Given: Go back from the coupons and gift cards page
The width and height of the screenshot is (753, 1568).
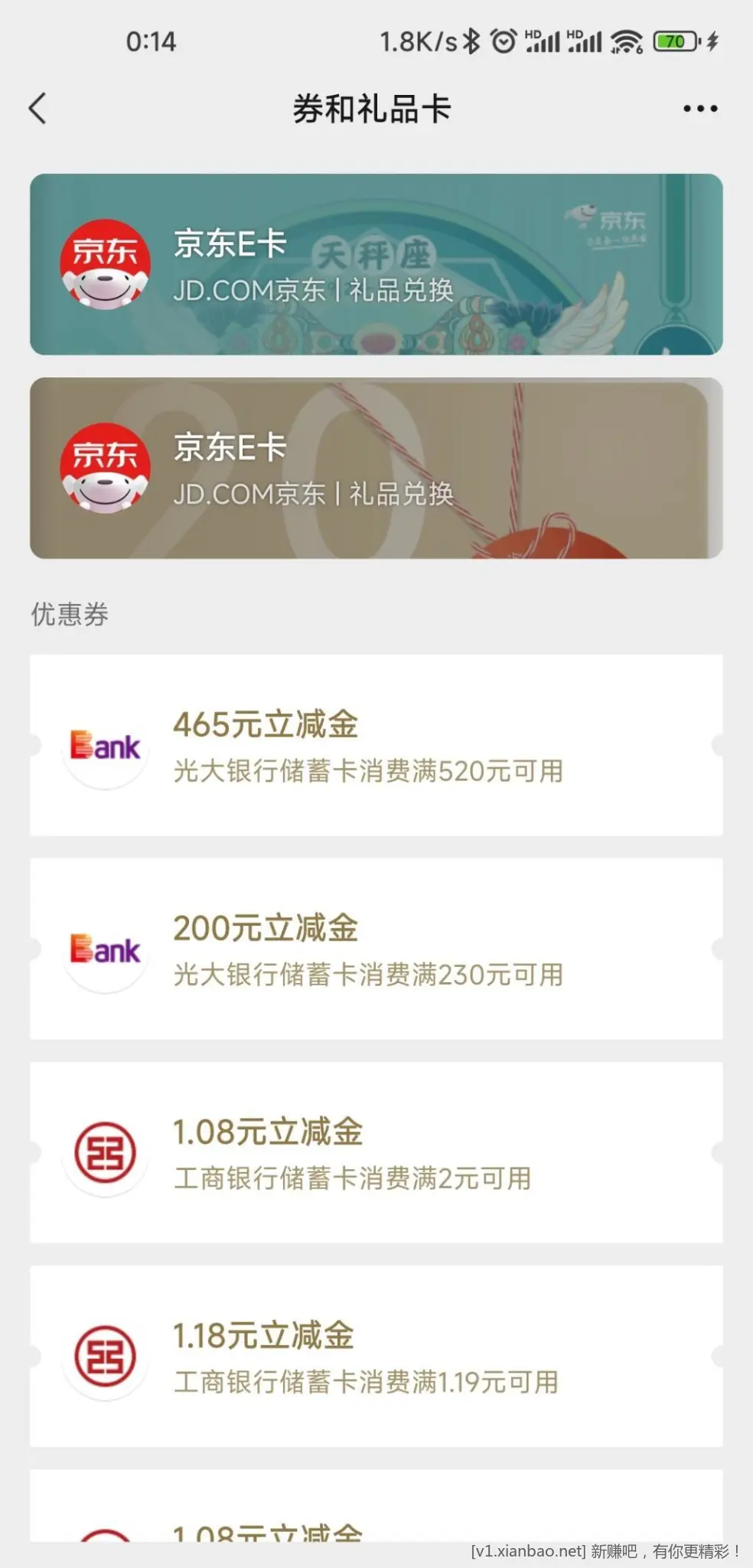Looking at the screenshot, I should click(38, 109).
